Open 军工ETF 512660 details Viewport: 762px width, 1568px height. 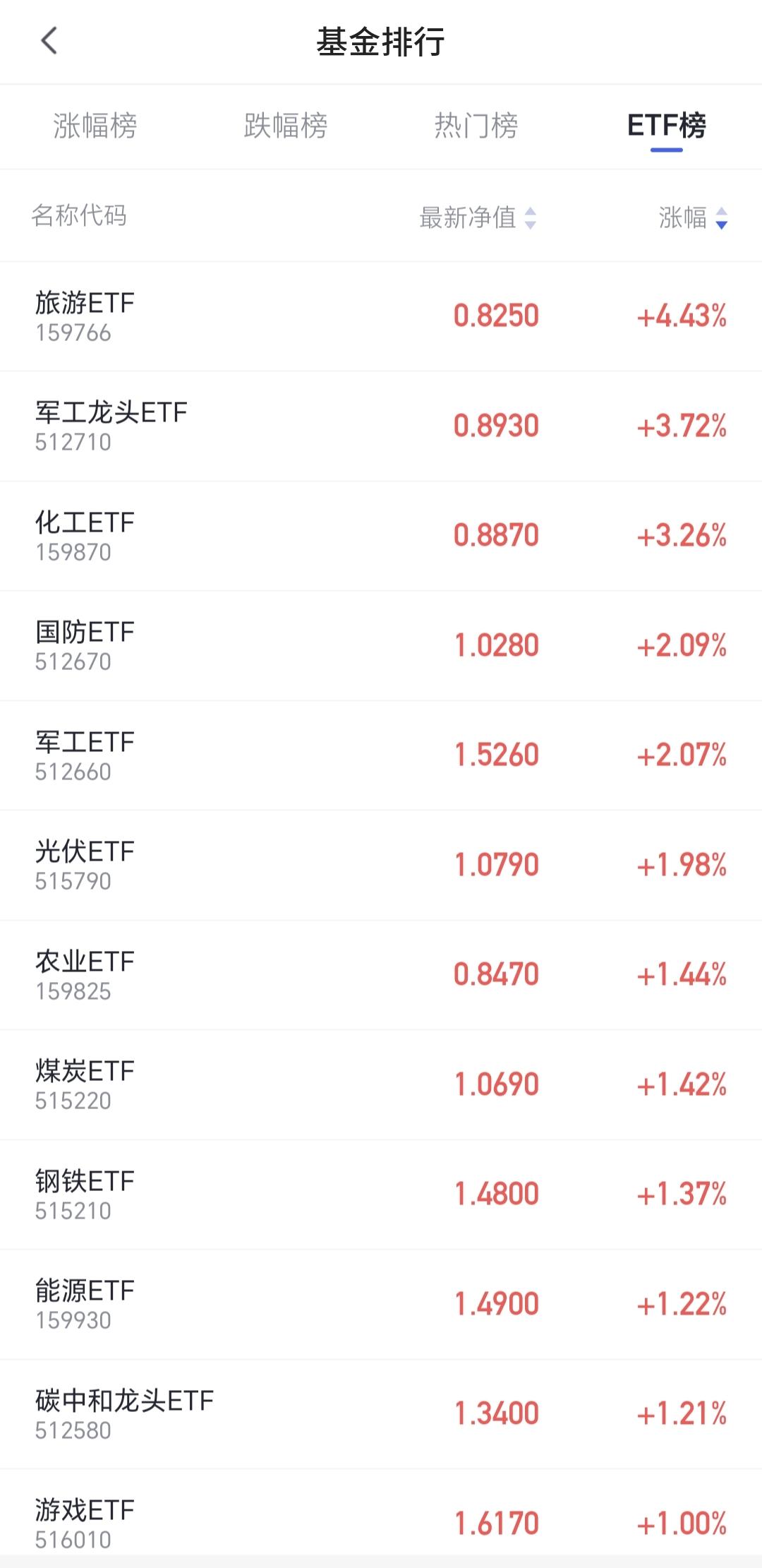[381, 755]
